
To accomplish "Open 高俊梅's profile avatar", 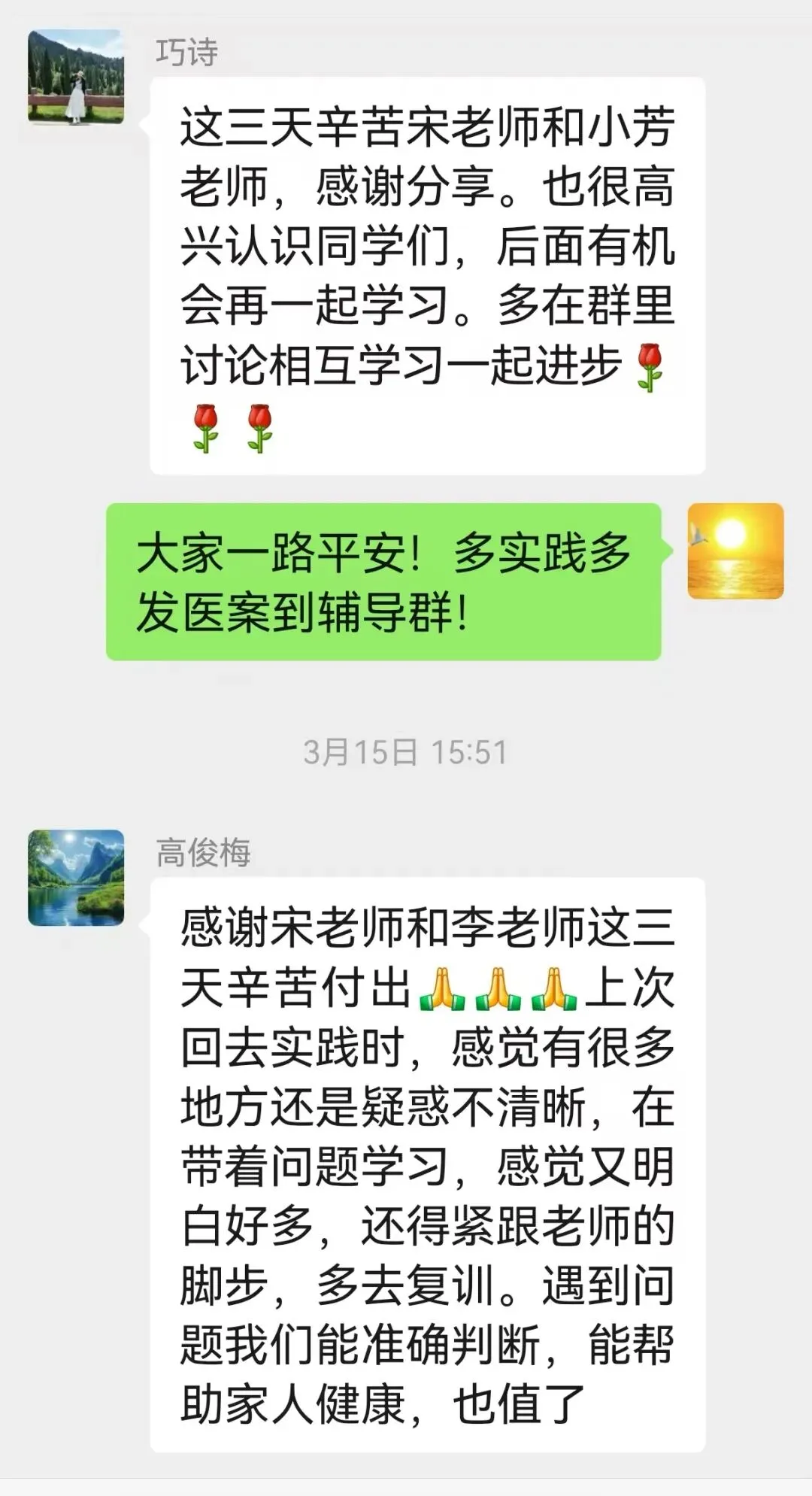I will coord(76,878).
